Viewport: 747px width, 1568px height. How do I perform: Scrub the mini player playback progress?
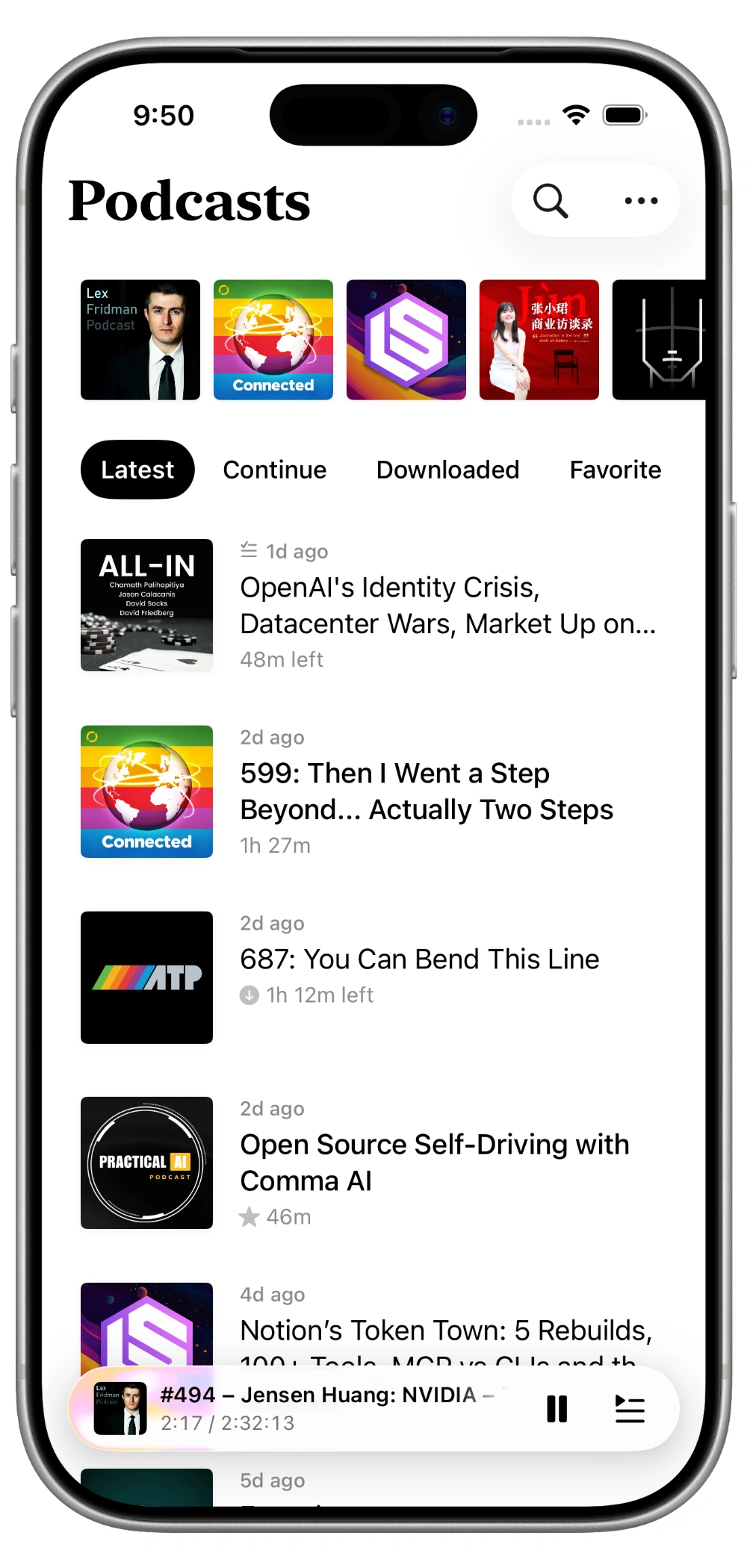point(224,1423)
